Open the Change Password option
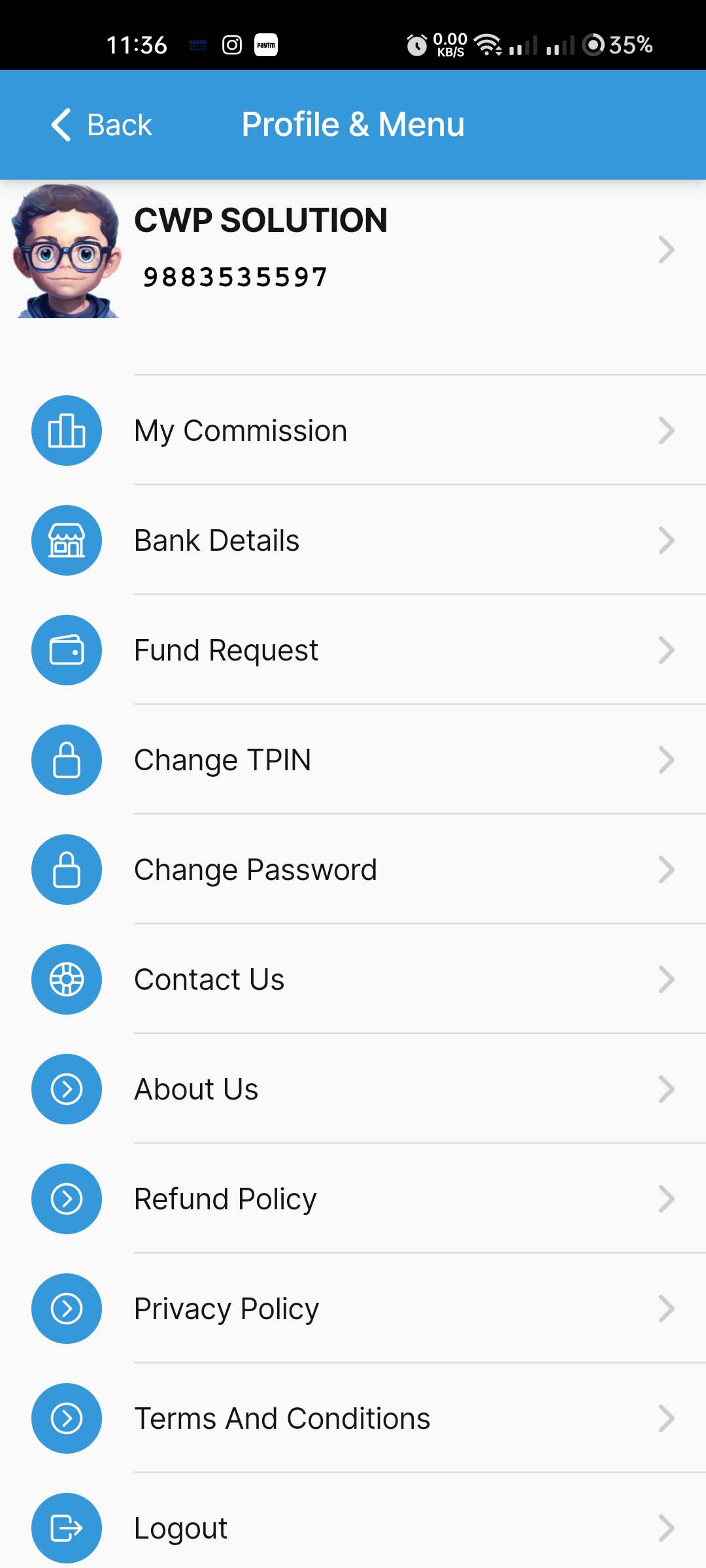Viewport: 706px width, 1568px height. pyautogui.click(x=353, y=870)
